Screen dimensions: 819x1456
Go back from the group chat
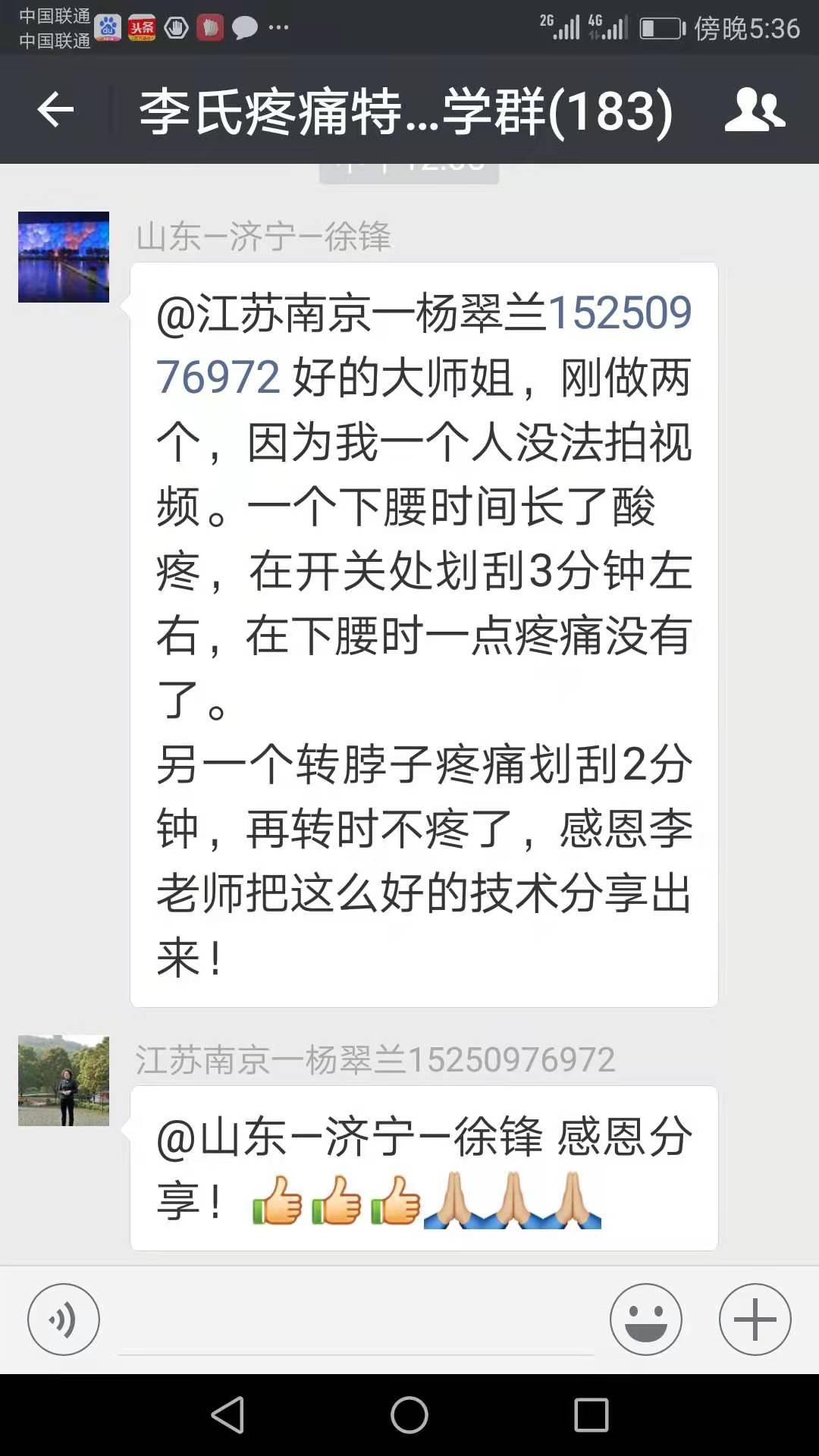[x=55, y=111]
